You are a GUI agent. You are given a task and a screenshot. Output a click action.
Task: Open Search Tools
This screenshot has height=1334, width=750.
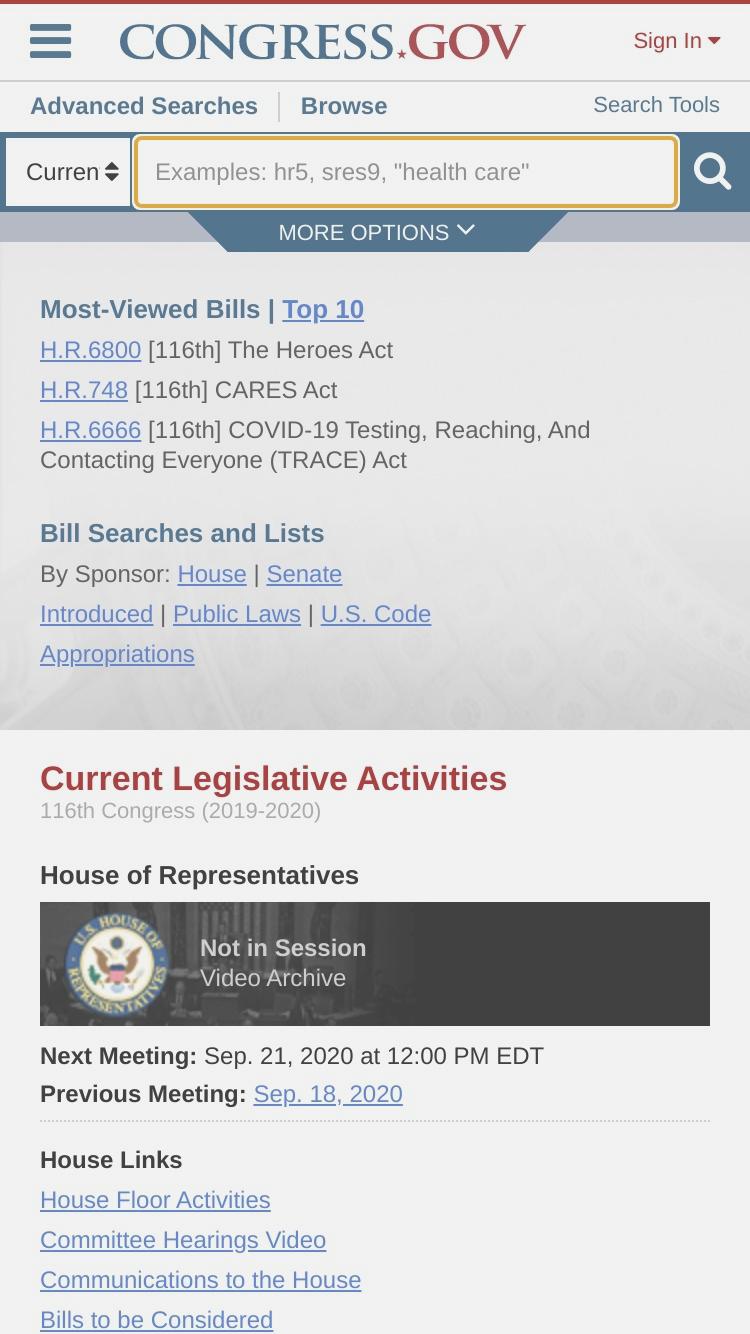(x=656, y=105)
